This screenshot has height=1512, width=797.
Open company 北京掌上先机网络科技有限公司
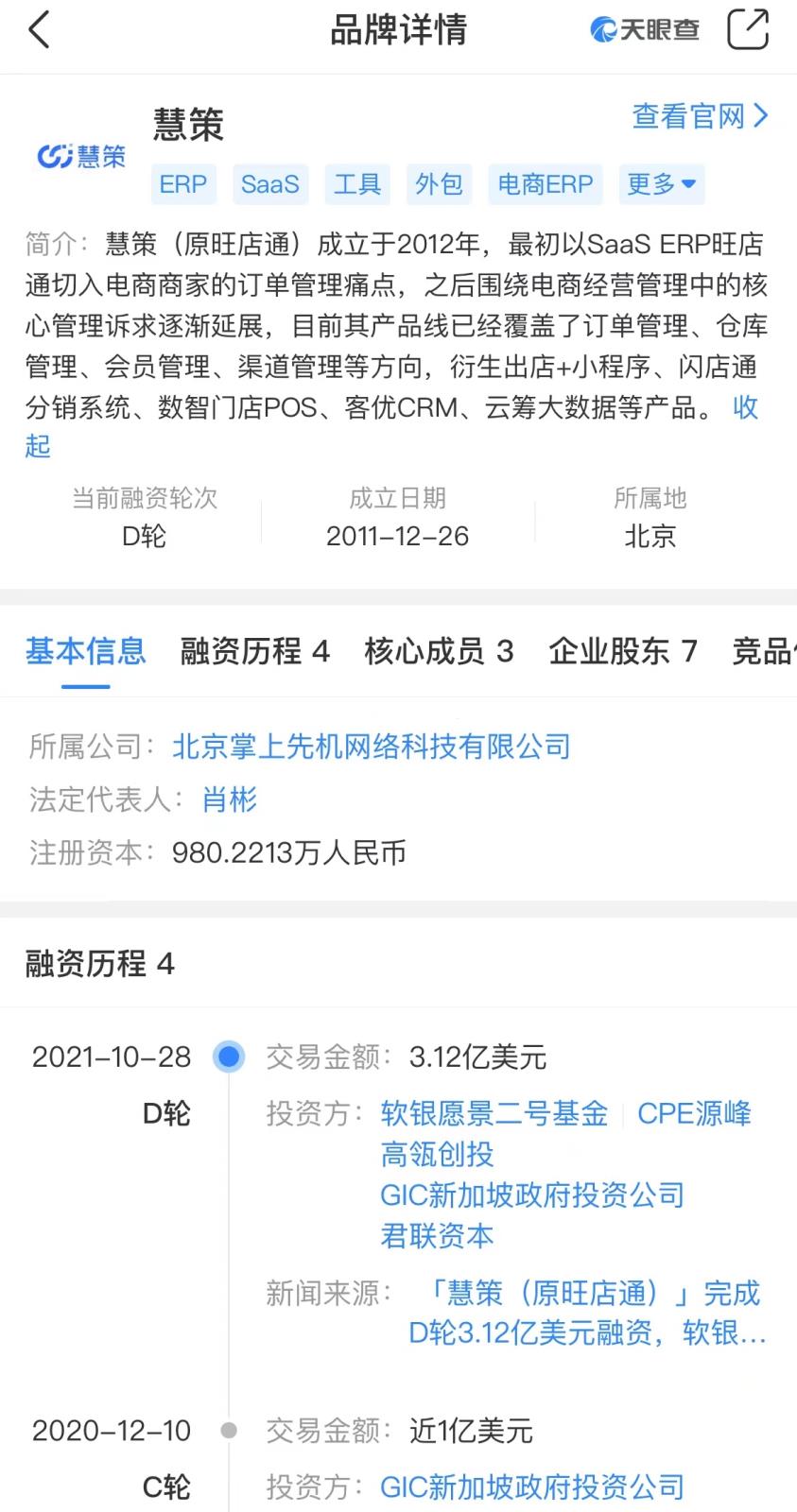pyautogui.click(x=372, y=747)
